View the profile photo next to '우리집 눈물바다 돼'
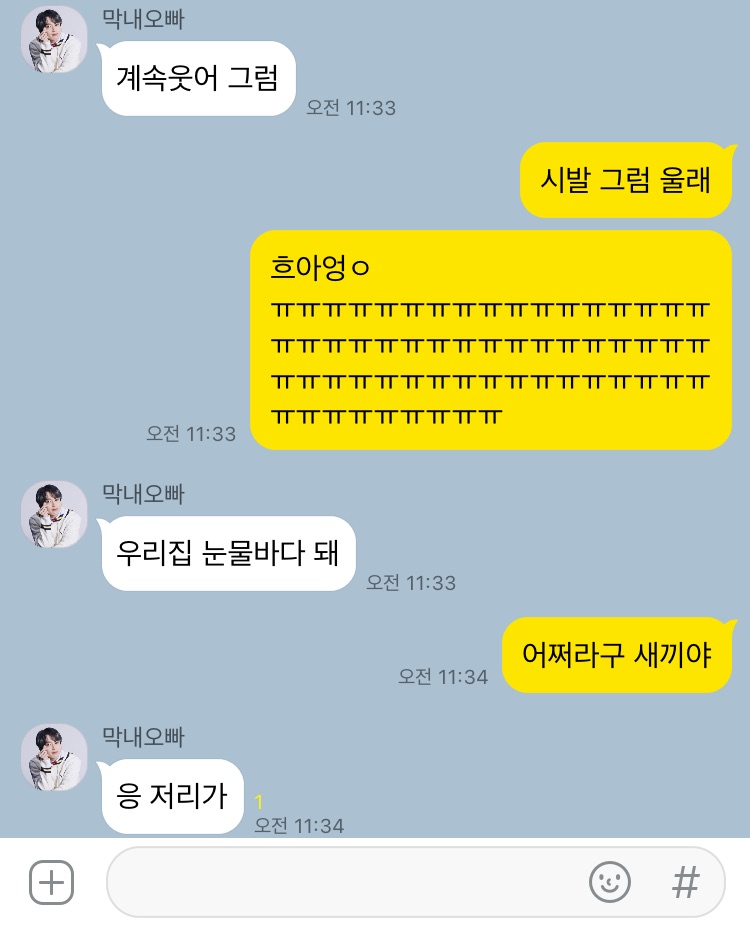The image size is (750, 926). 53,513
